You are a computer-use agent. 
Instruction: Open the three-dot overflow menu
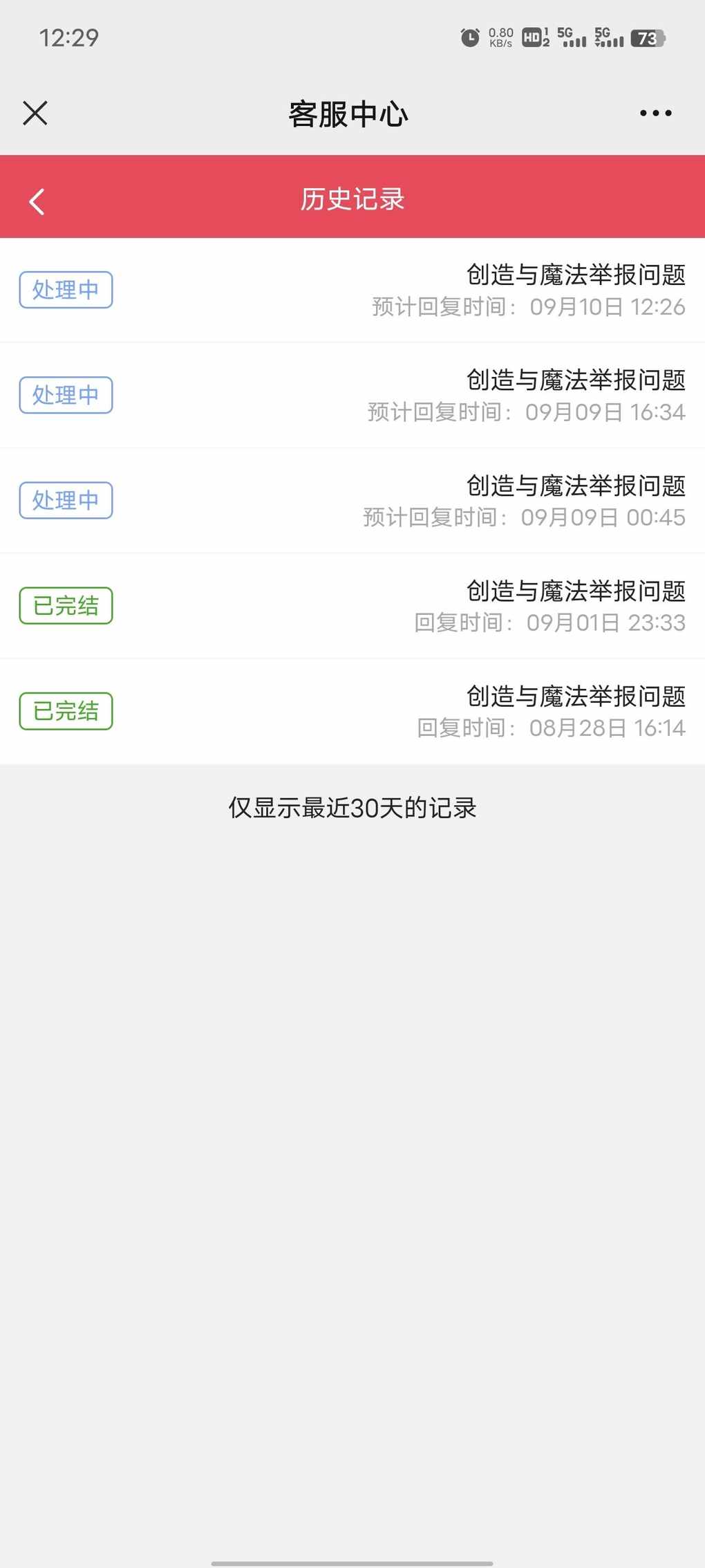coord(655,113)
